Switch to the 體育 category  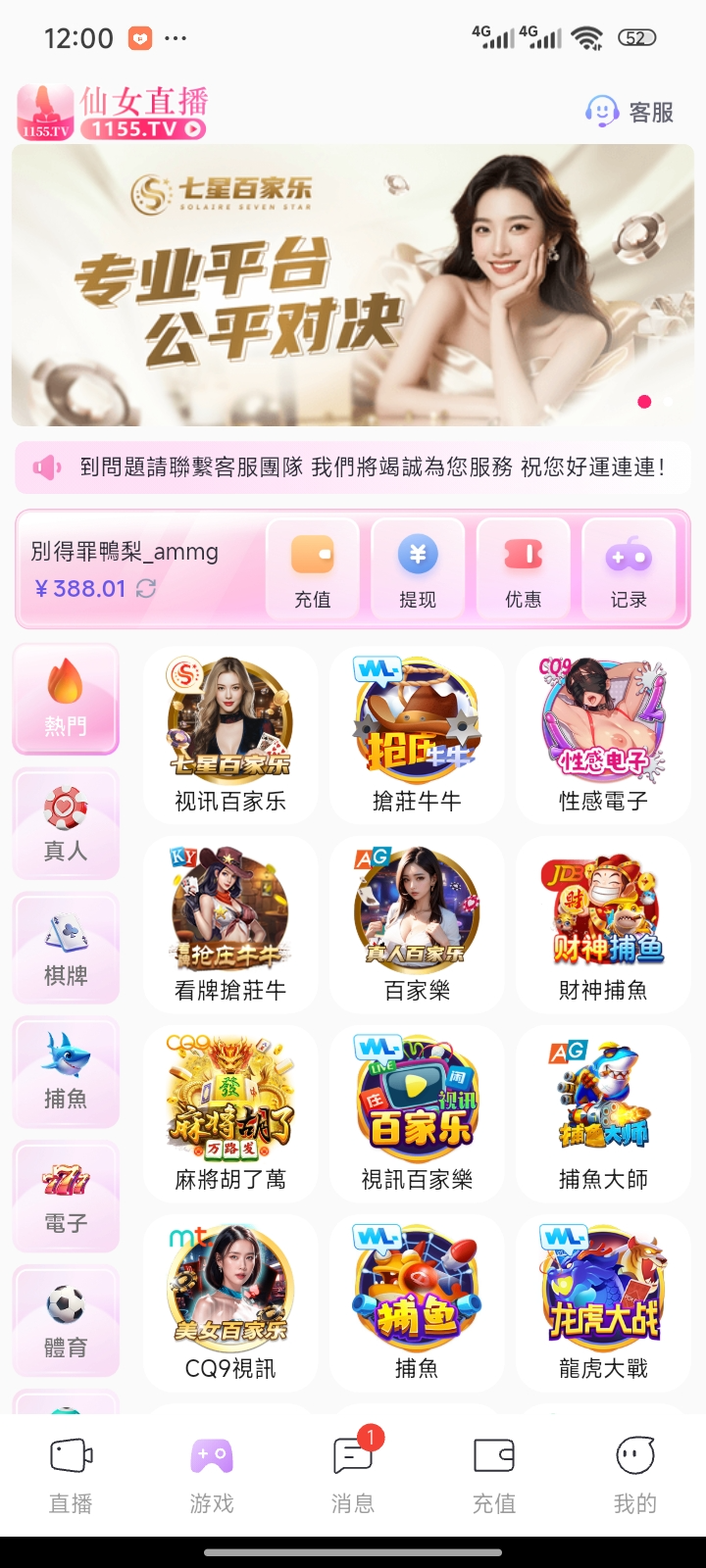tap(66, 1320)
